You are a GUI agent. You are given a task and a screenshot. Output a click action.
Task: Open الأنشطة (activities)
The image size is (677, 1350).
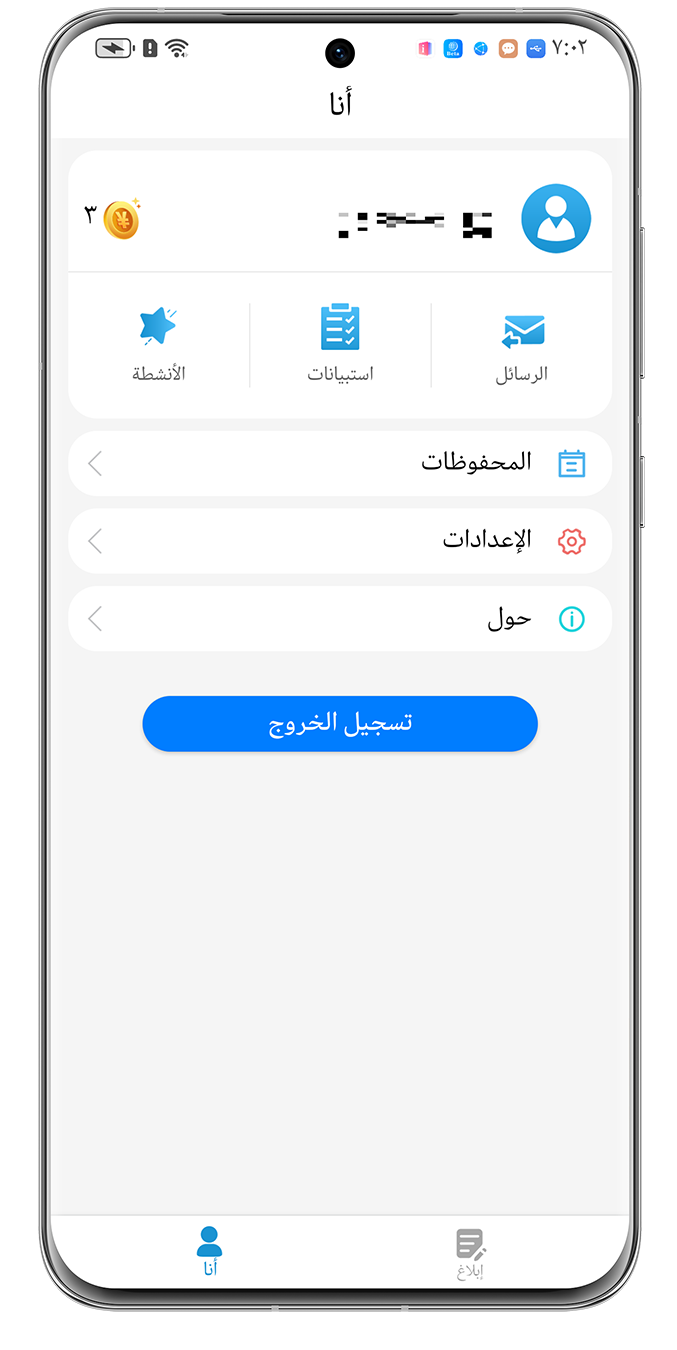pos(159,344)
